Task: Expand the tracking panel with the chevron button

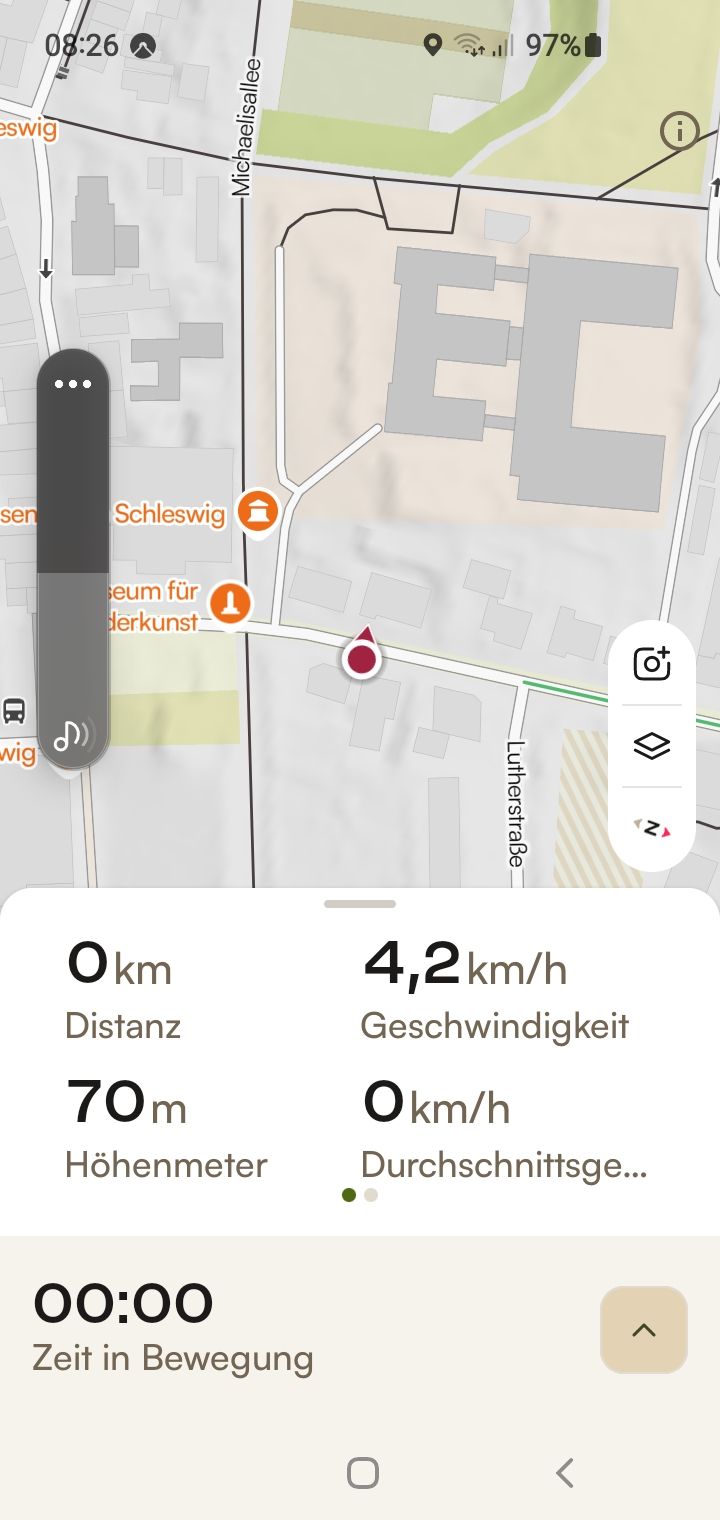Action: click(644, 1330)
